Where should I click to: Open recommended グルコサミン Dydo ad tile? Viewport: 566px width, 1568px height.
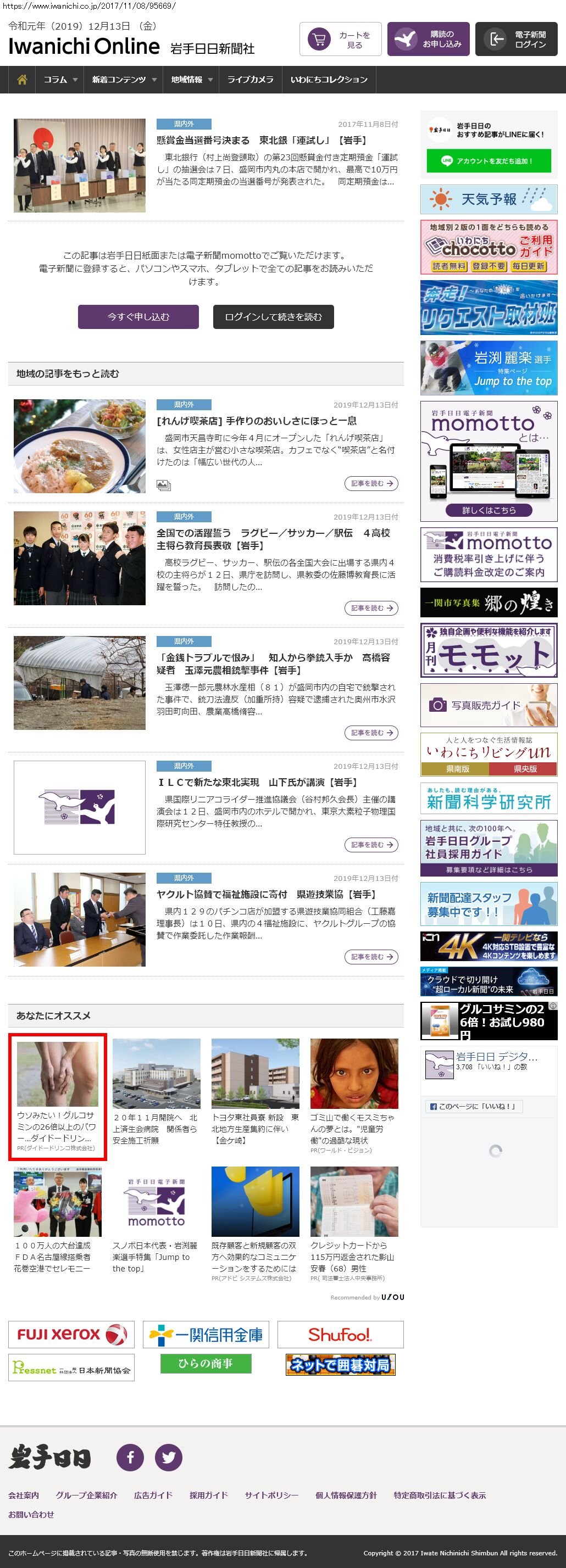tap(57, 1097)
